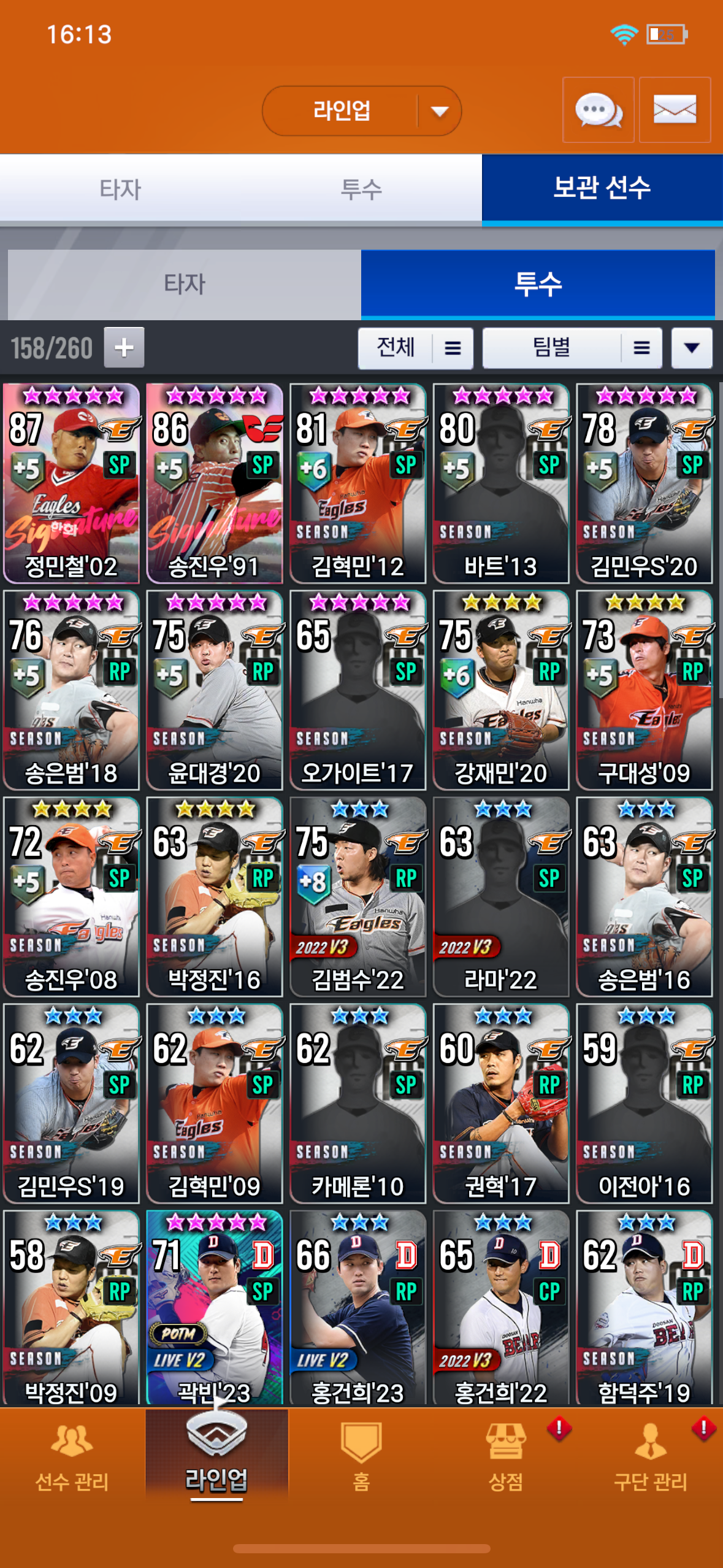Select the 김범수'22 player card

tap(358, 896)
